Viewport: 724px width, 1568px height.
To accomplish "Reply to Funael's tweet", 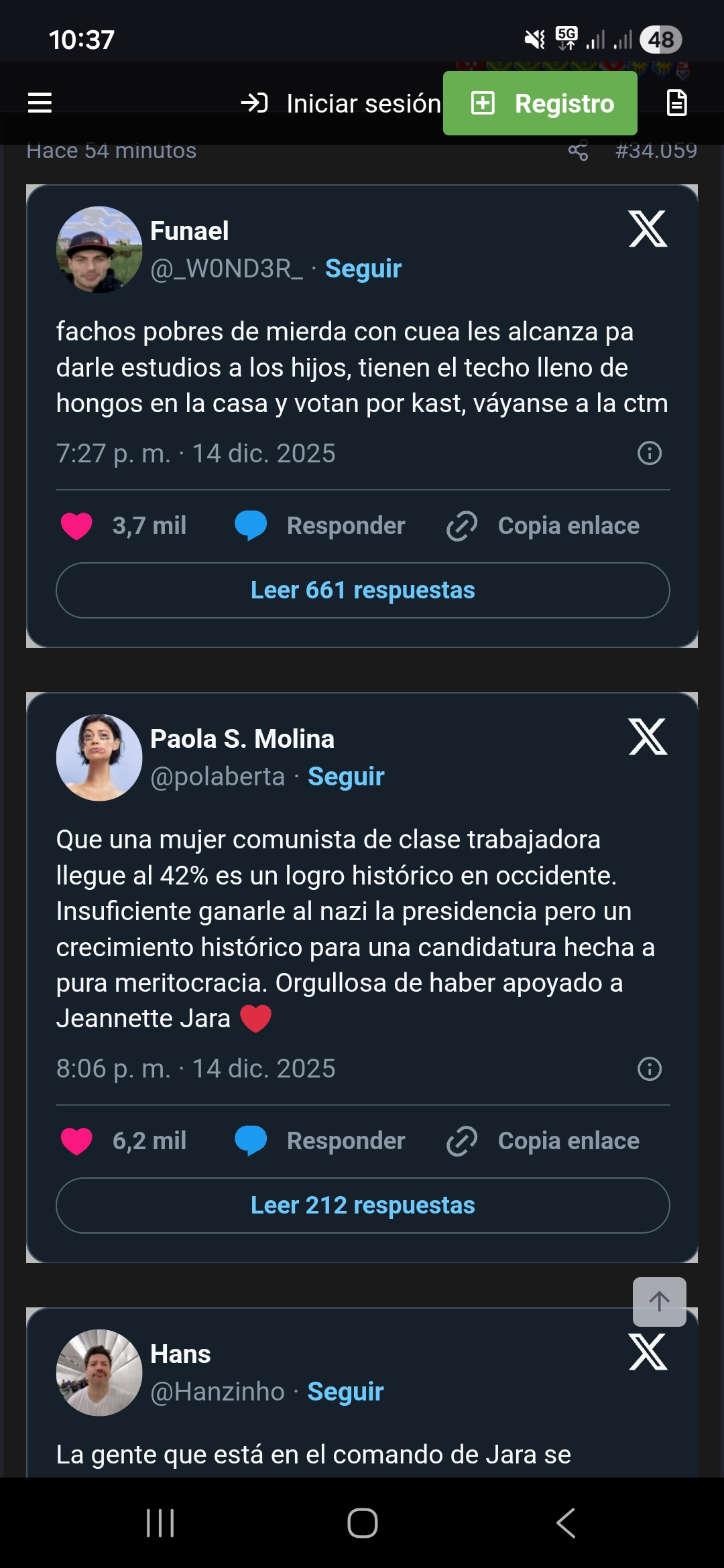I will coord(320,526).
